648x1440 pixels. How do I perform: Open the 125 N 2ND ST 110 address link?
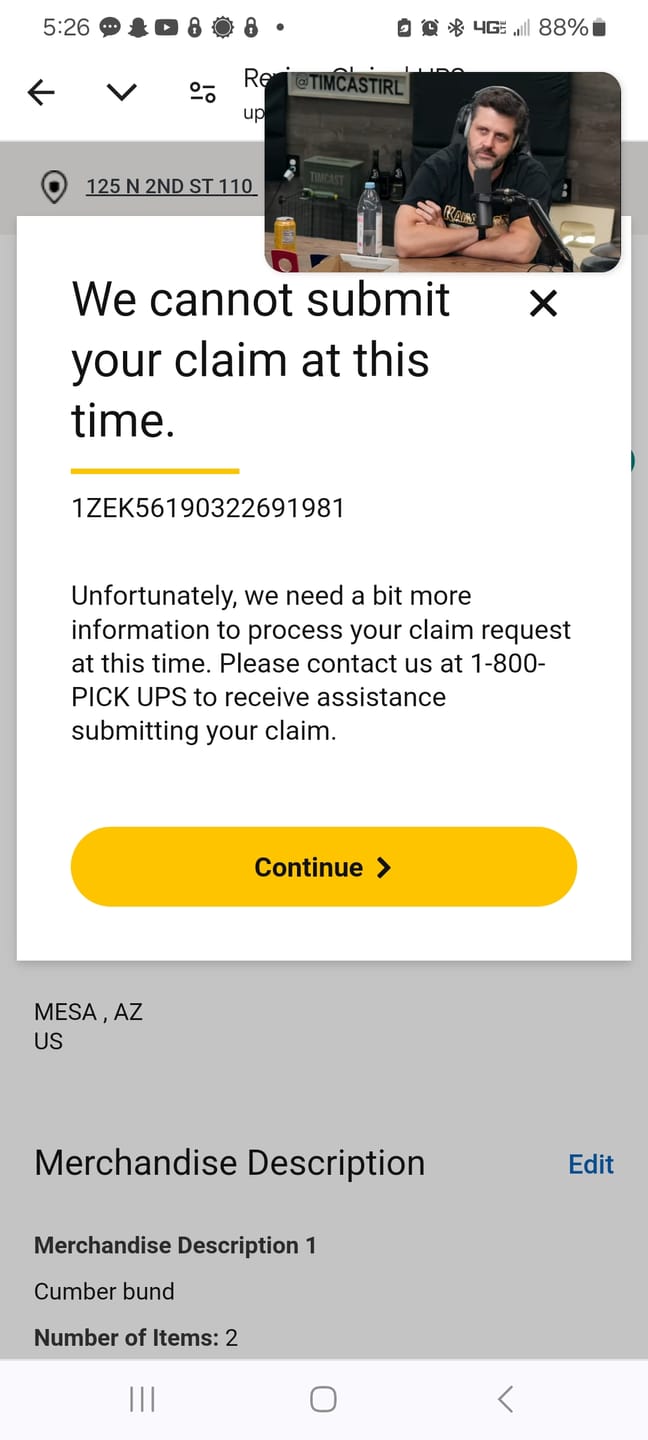[170, 186]
